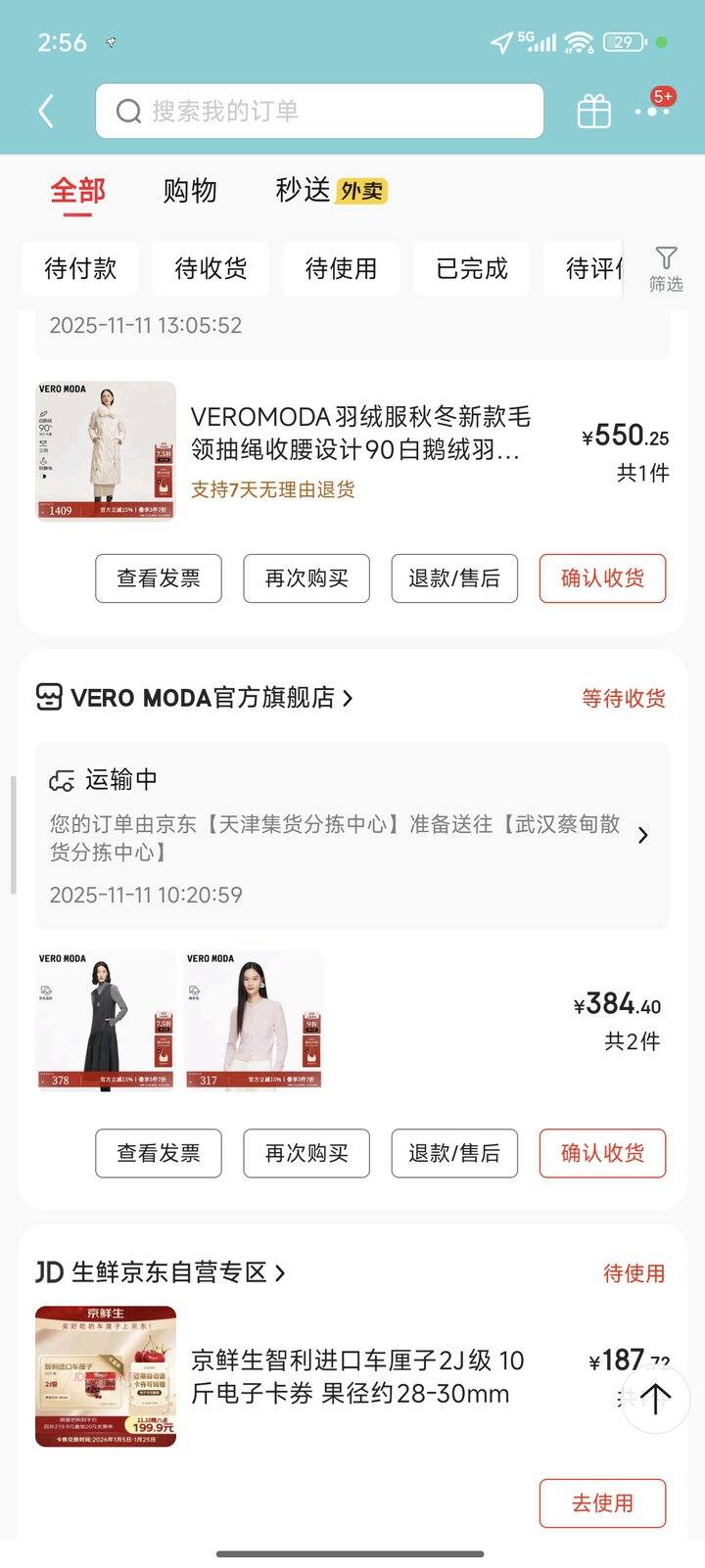Confirm receipt for the ¥550.25 down jacket order
The height and width of the screenshot is (1568, 705).
coord(602,578)
